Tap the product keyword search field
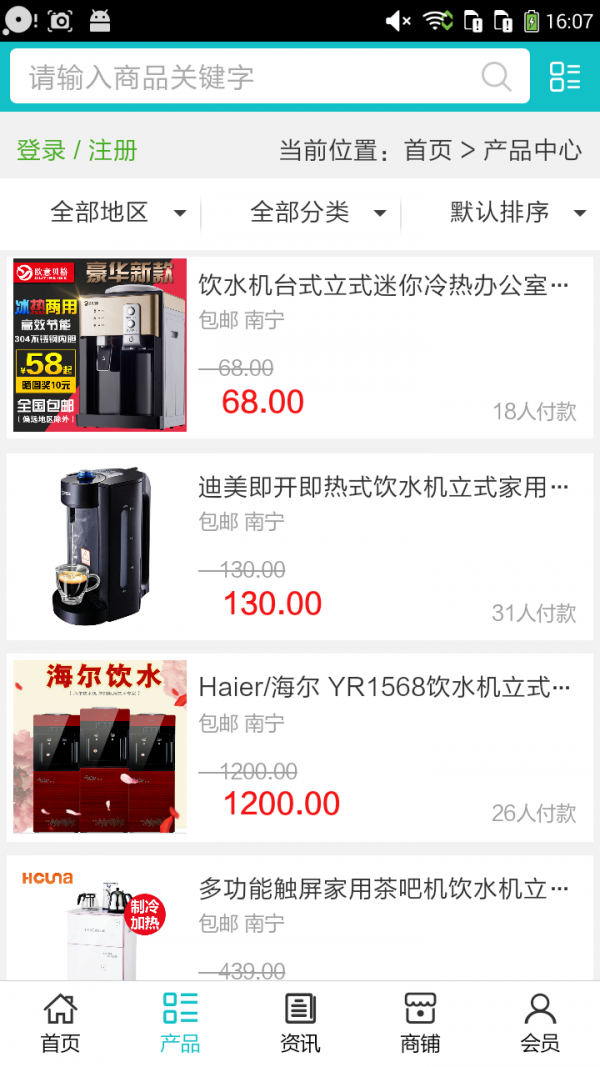 tap(250, 77)
